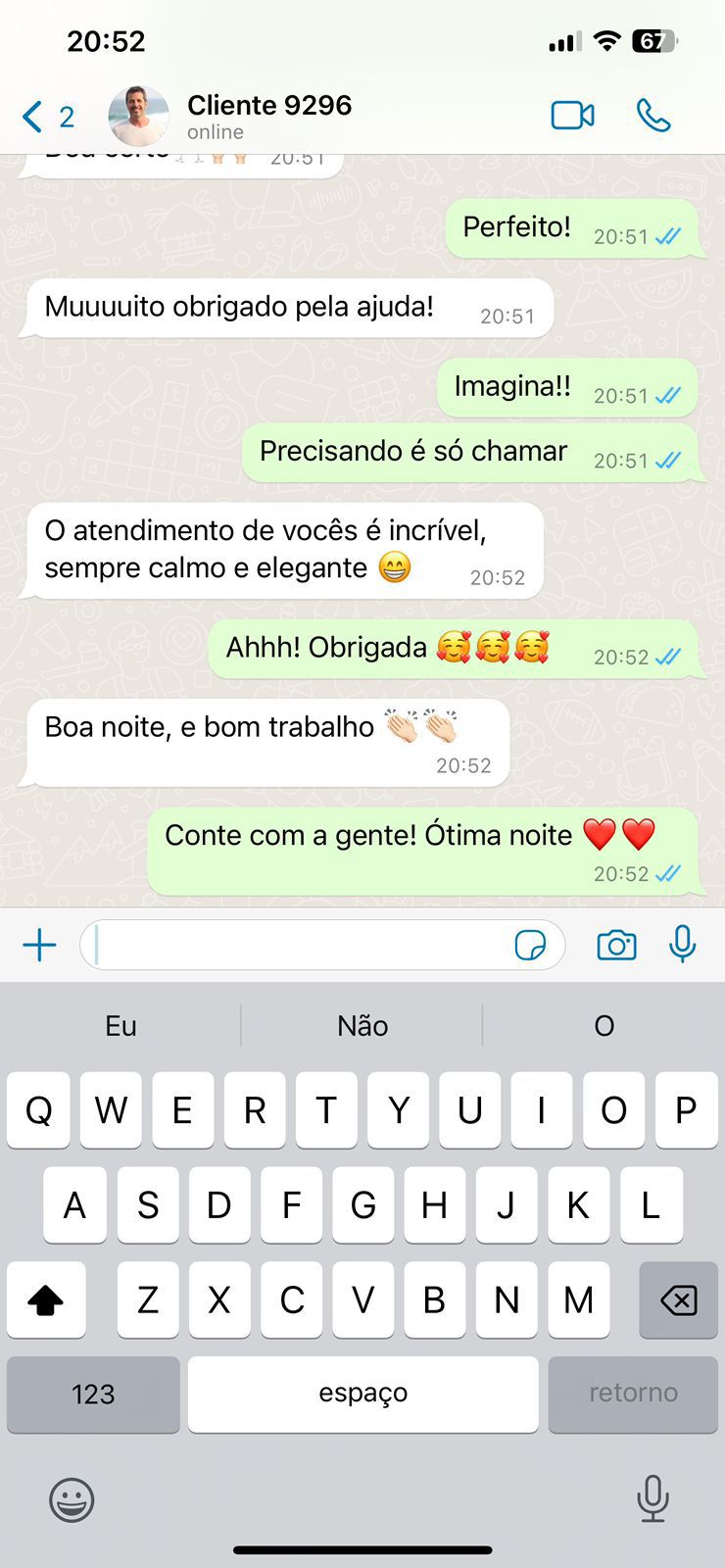This screenshot has width=725, height=1568.
Task: Tap the backspace key on the keyboard
Action: point(678,1300)
